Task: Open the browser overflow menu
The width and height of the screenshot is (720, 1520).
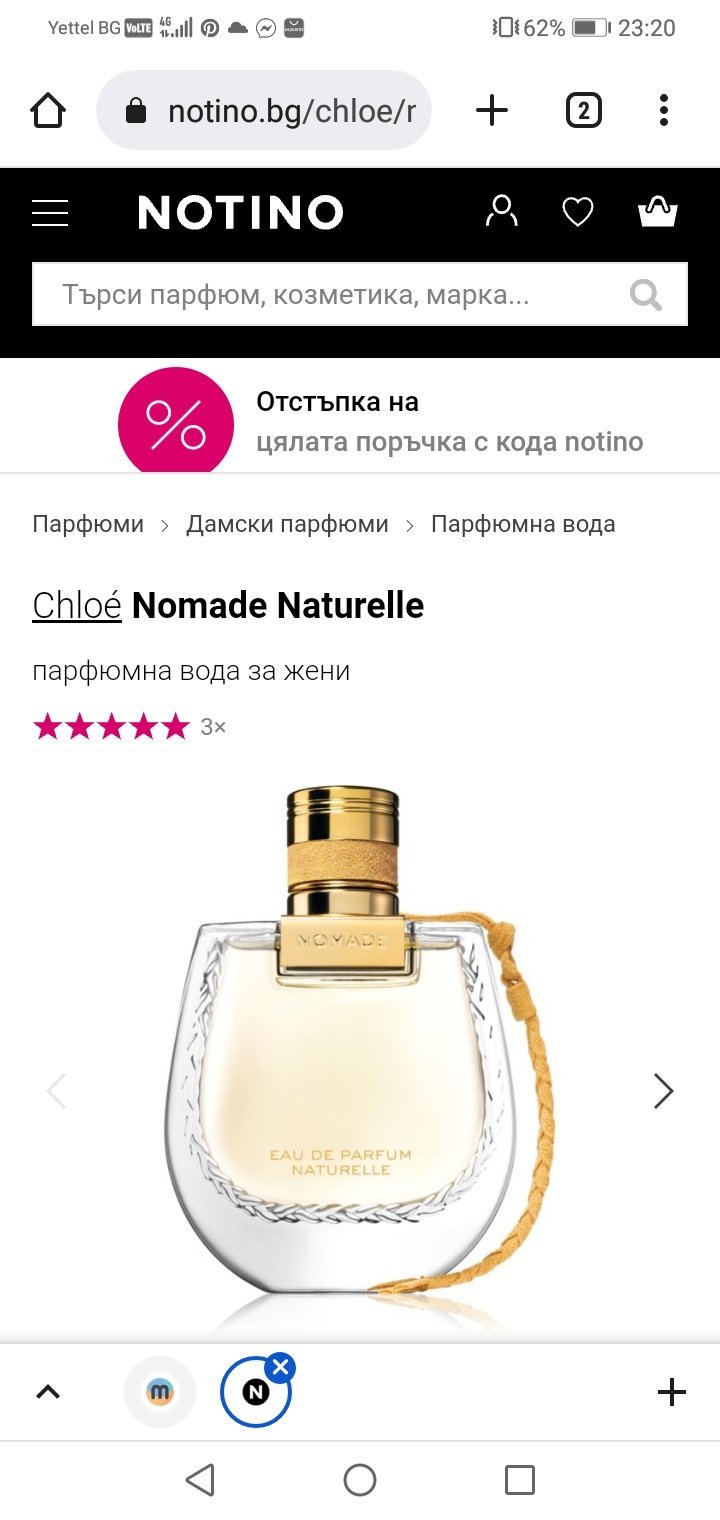Action: (663, 110)
